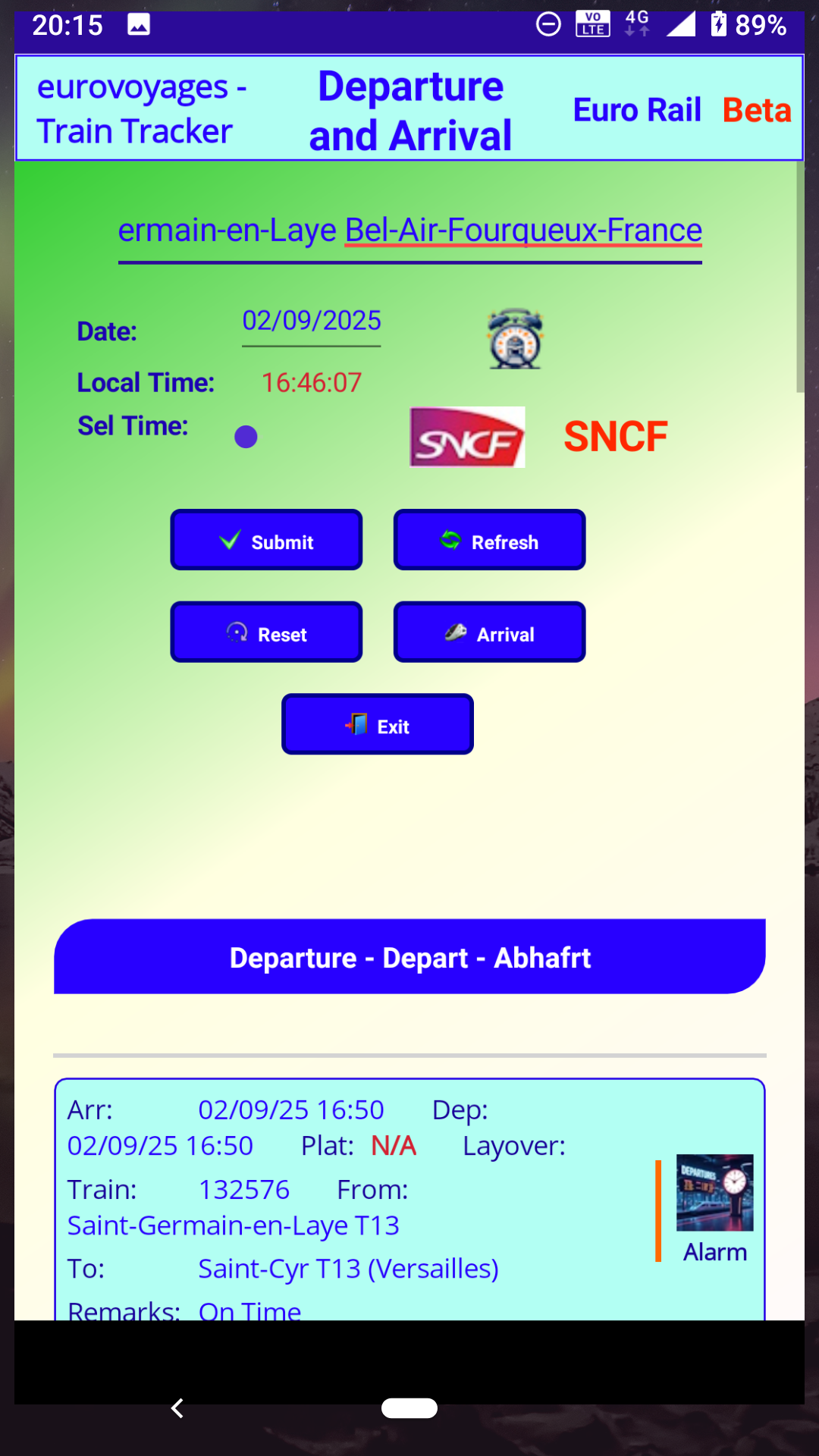Tap the back navigation arrow
The height and width of the screenshot is (1456, 819).
(x=177, y=1408)
